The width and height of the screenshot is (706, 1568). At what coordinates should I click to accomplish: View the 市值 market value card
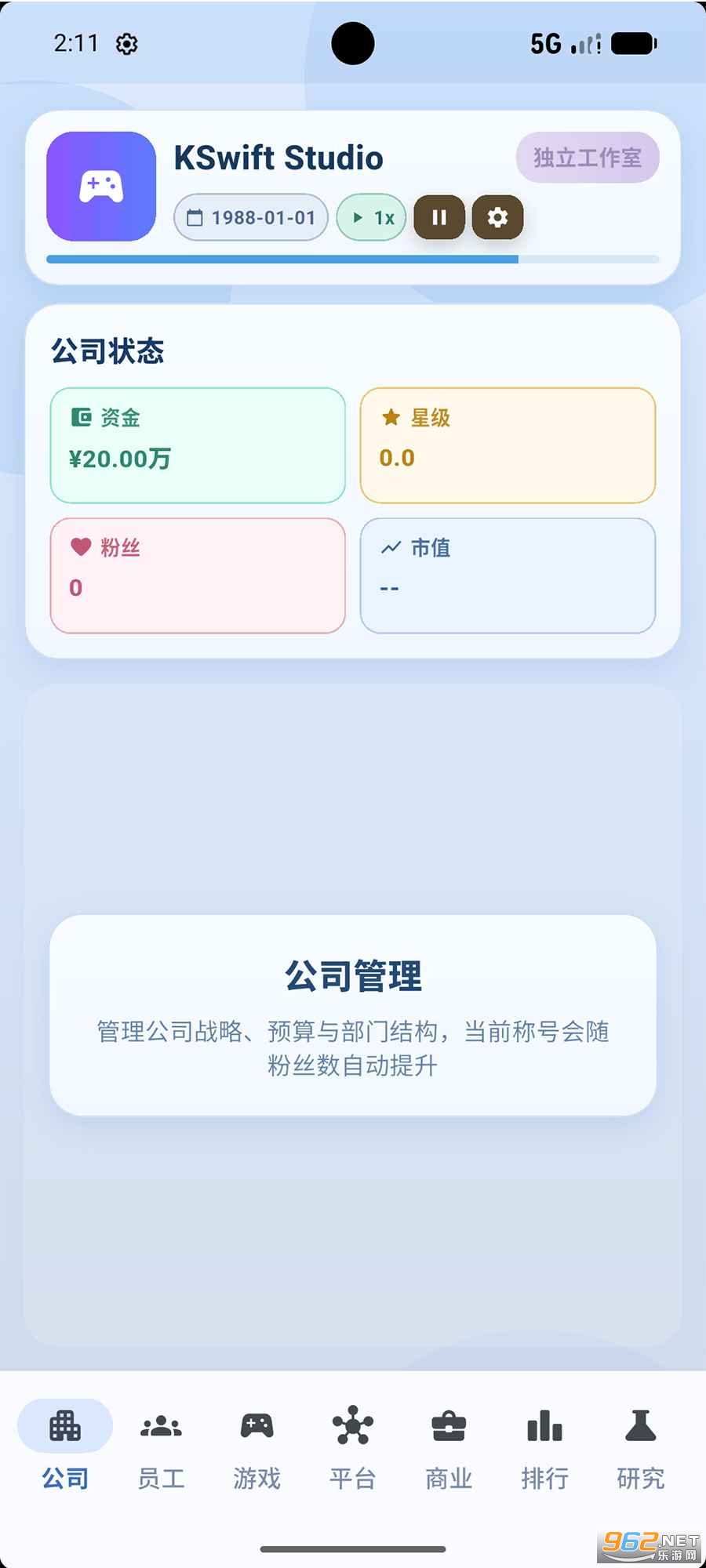[507, 574]
